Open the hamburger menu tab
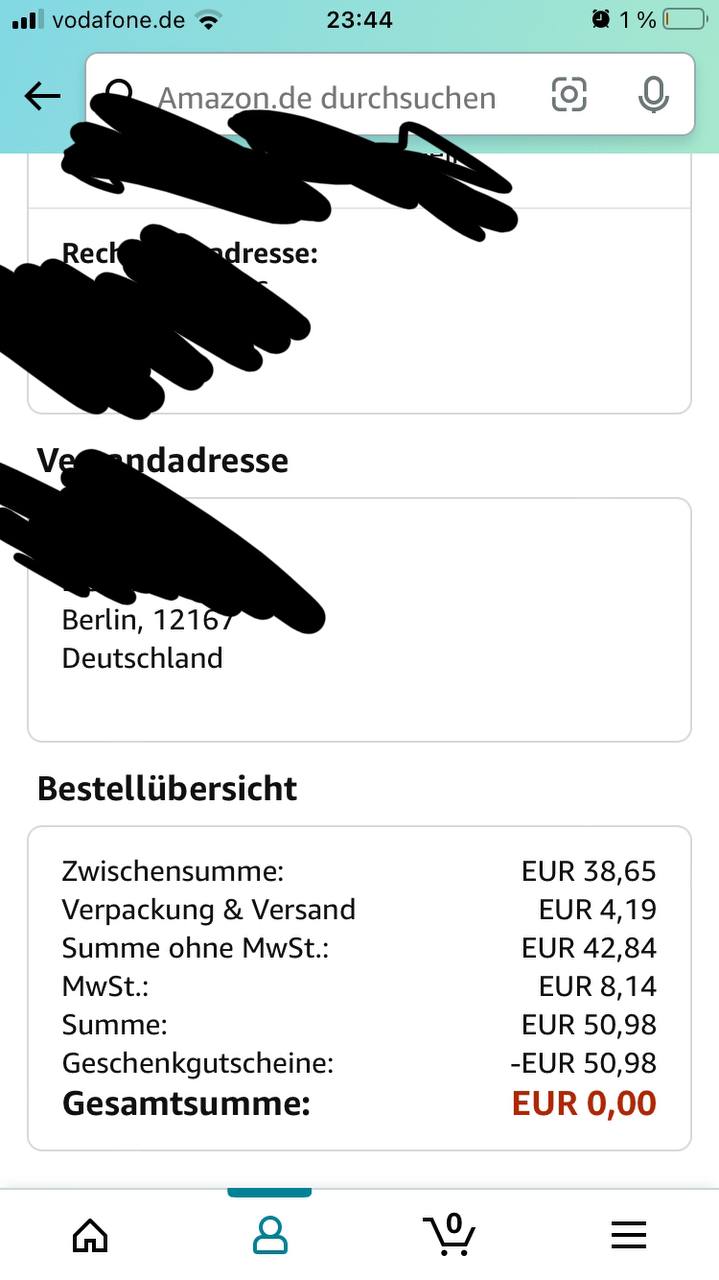 tap(629, 1236)
